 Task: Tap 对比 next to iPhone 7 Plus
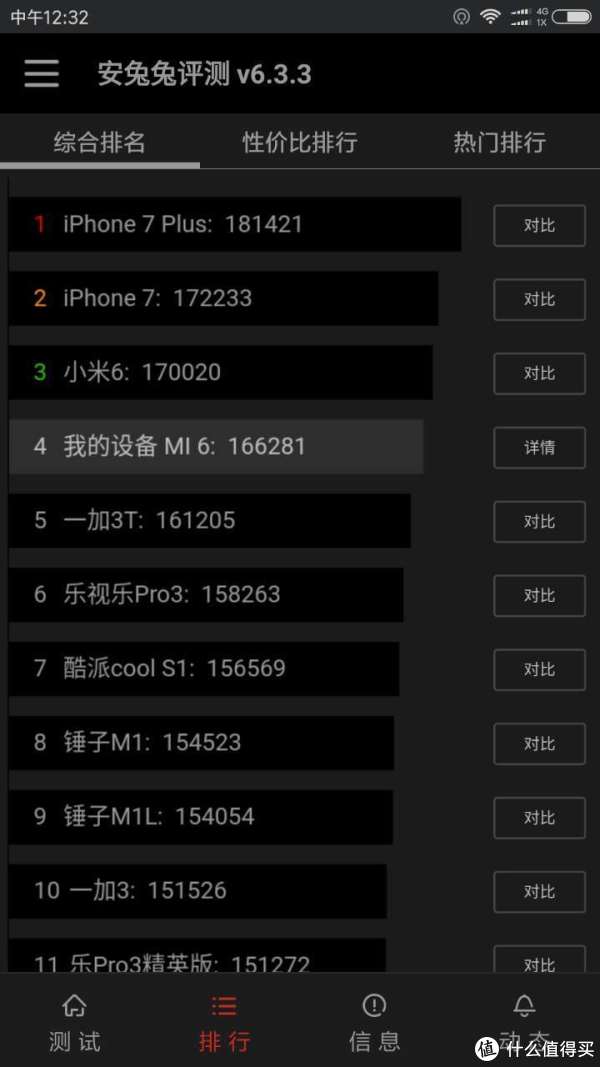(x=539, y=225)
